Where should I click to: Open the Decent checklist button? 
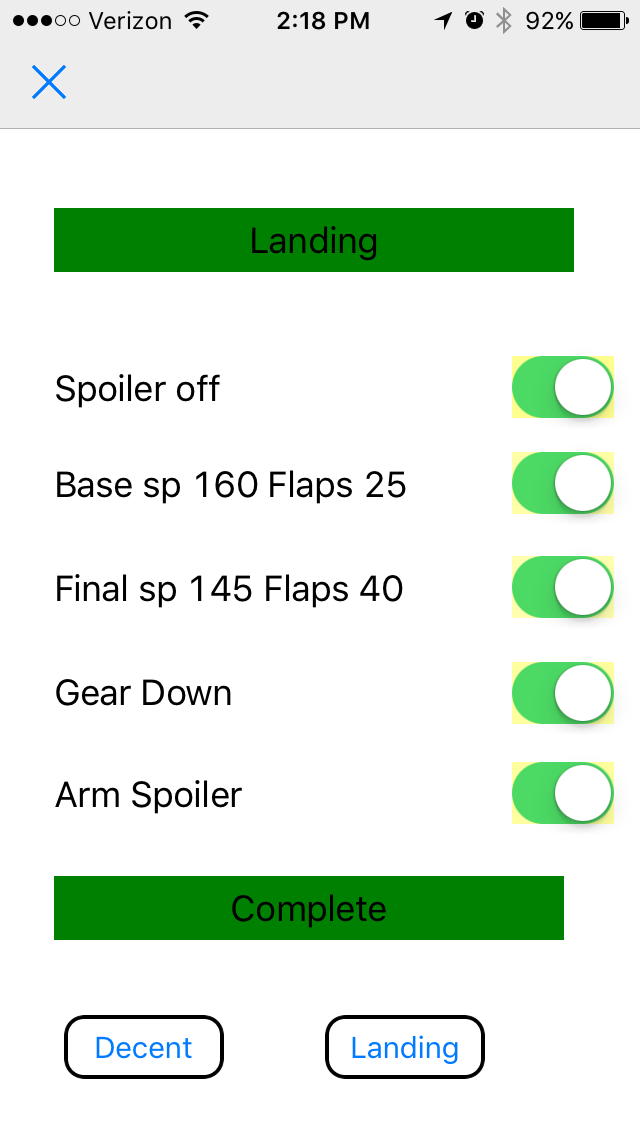click(x=144, y=1047)
